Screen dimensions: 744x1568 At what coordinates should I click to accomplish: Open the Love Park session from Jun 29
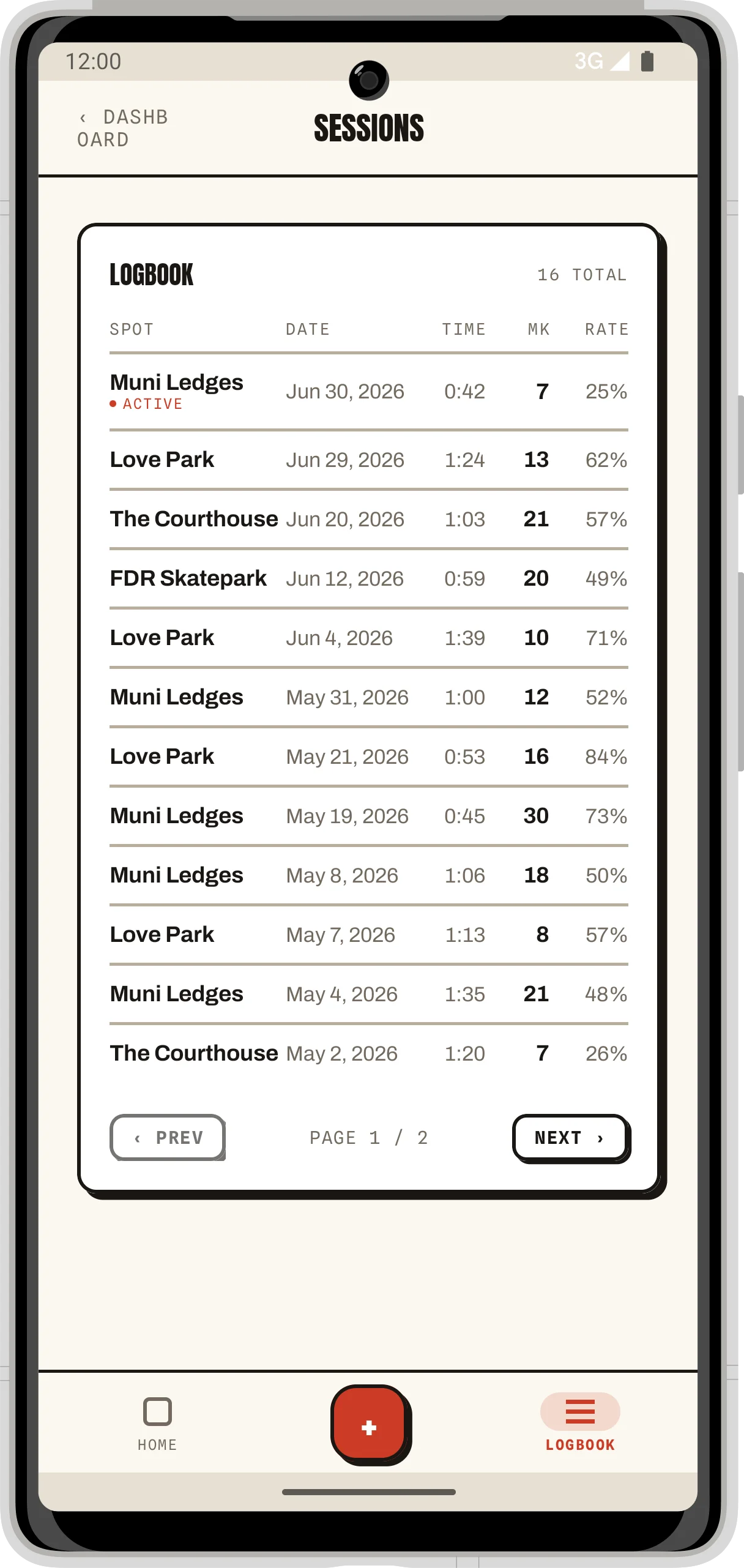(369, 460)
